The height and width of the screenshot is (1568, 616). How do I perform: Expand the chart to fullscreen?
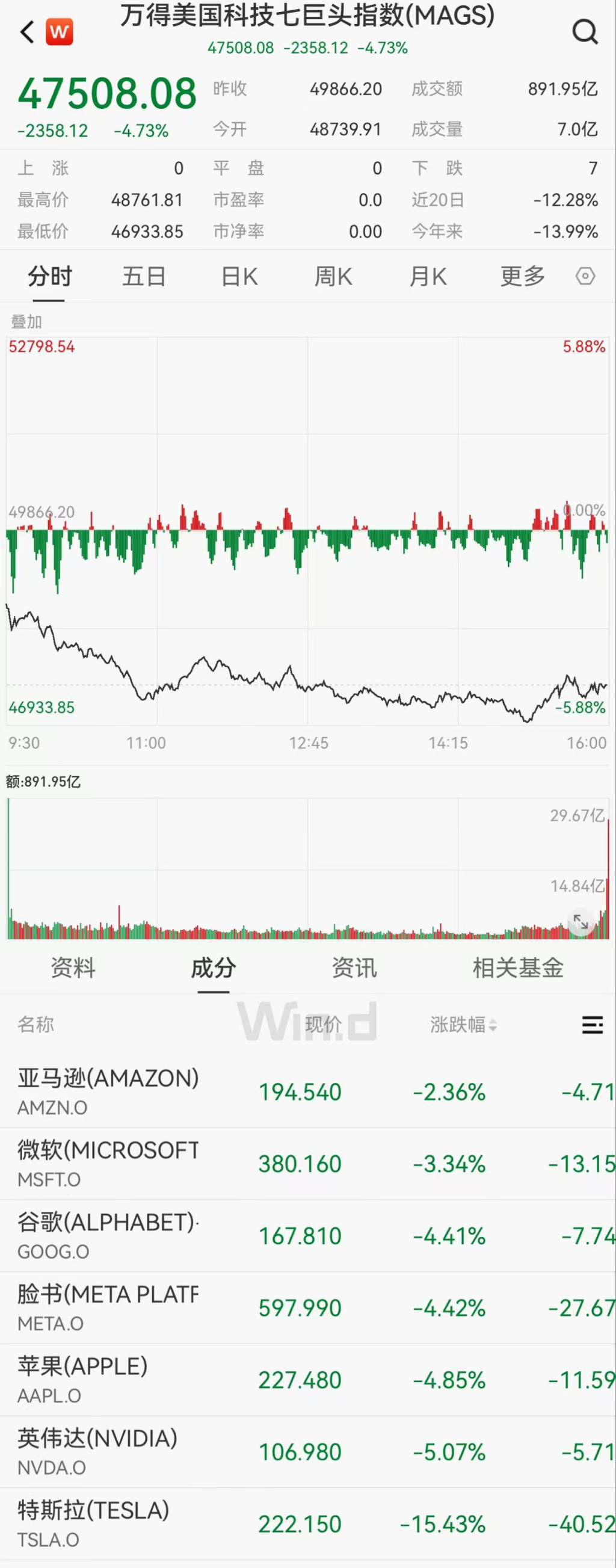coord(581,922)
